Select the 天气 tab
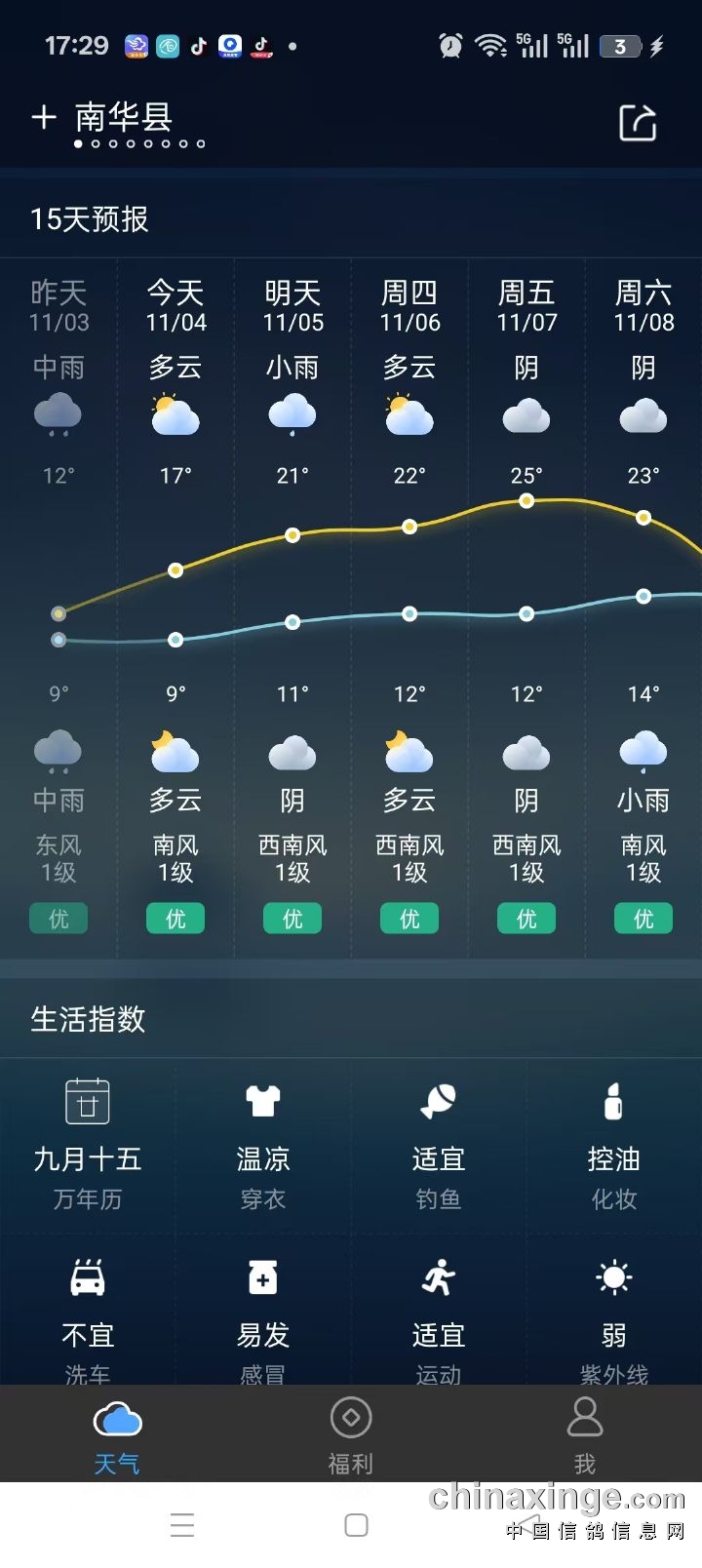Image resolution: width=702 pixels, height=1568 pixels. point(117,1434)
